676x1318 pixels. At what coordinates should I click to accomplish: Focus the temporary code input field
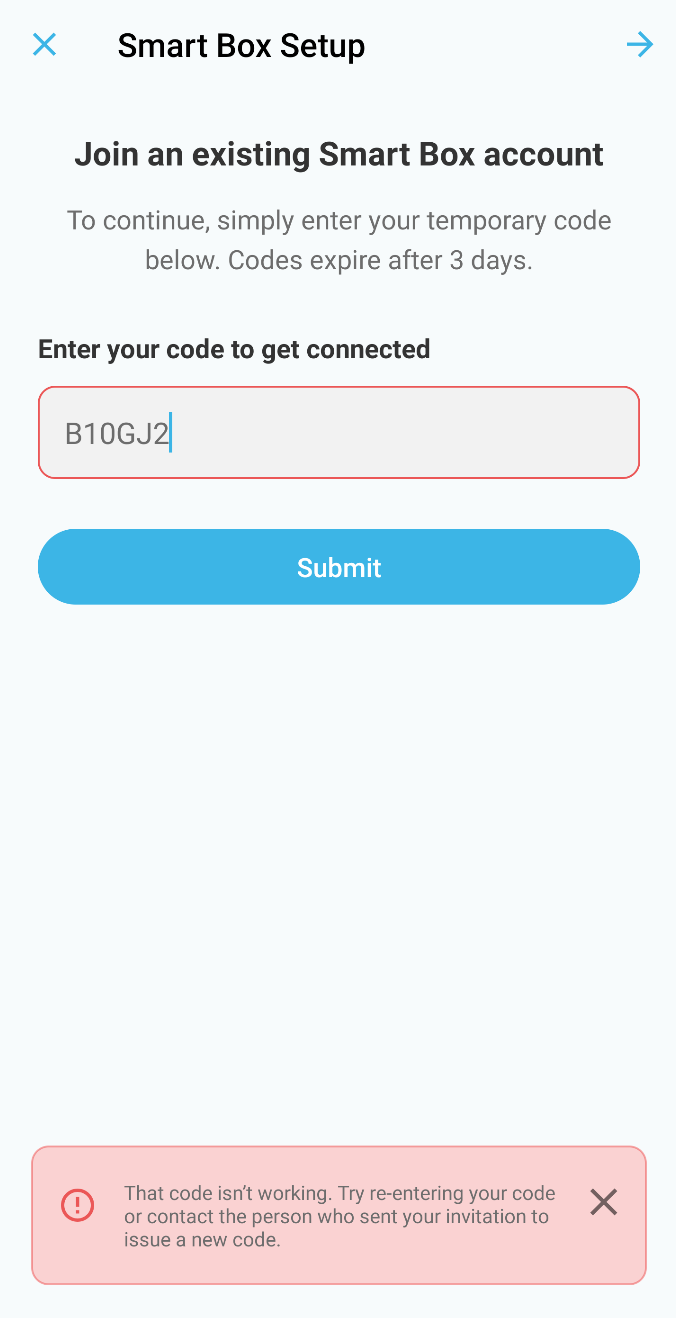(339, 433)
